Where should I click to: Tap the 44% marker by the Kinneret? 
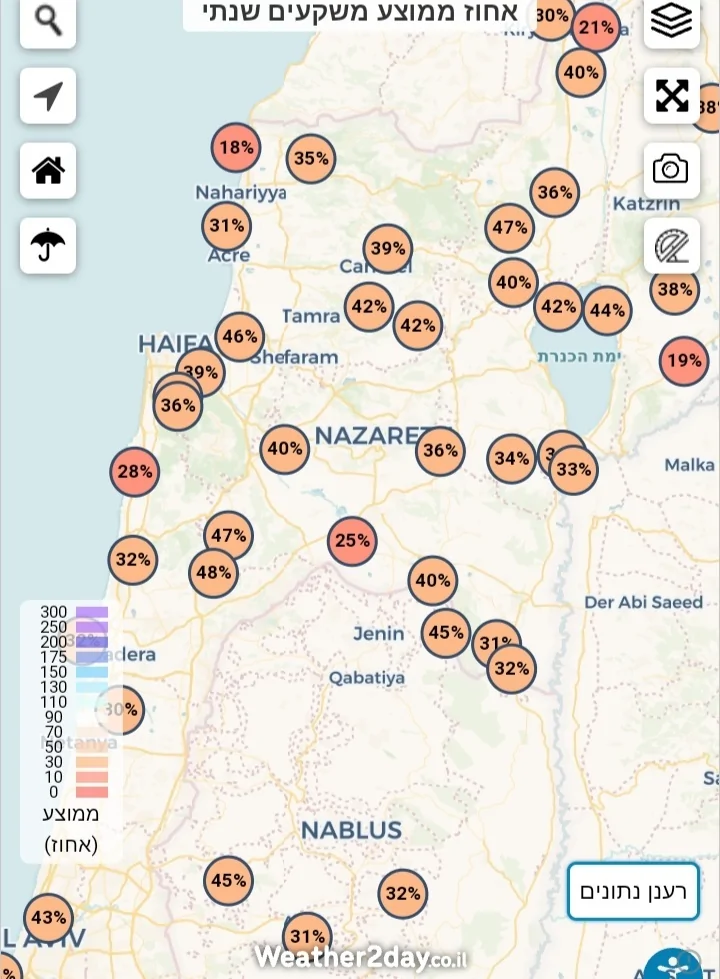coord(606,311)
